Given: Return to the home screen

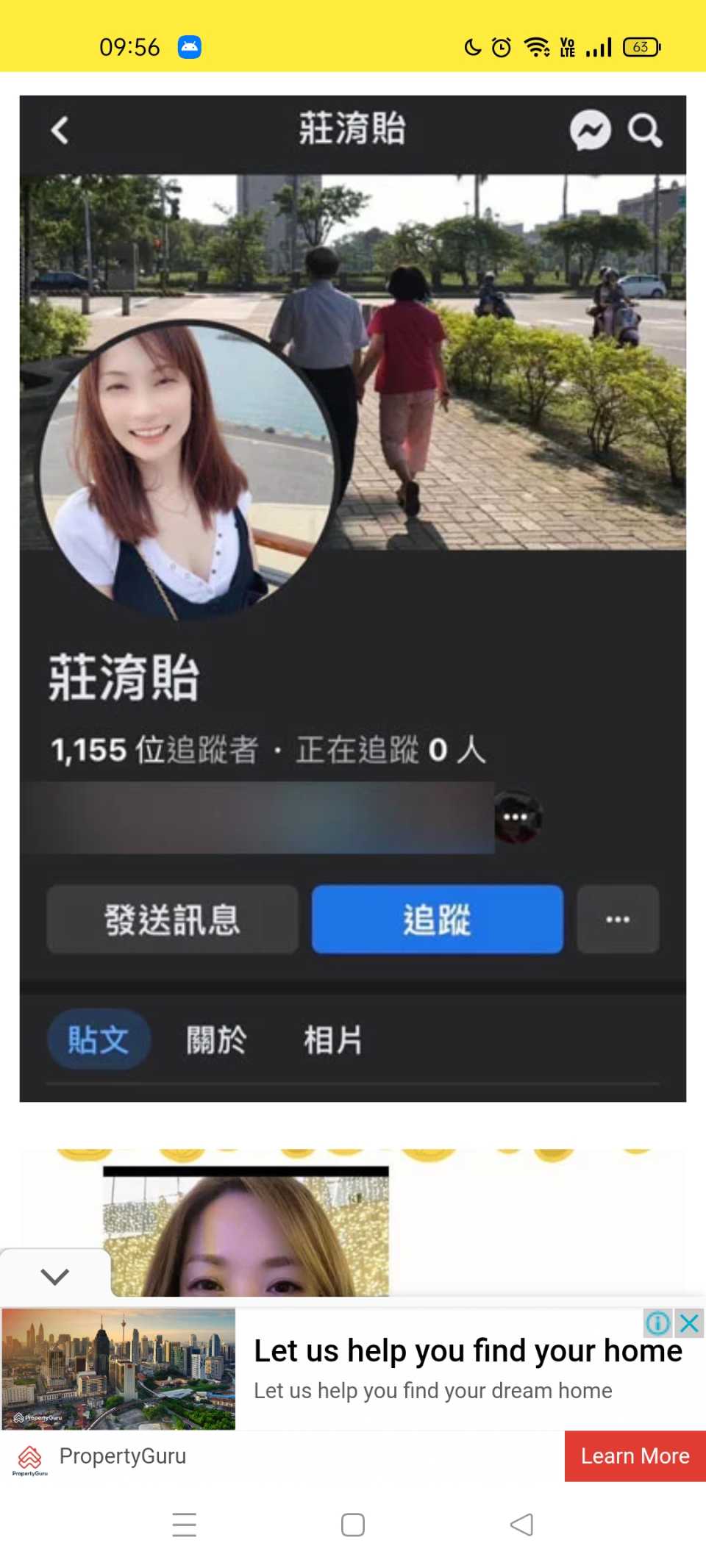Looking at the screenshot, I should [x=353, y=1525].
